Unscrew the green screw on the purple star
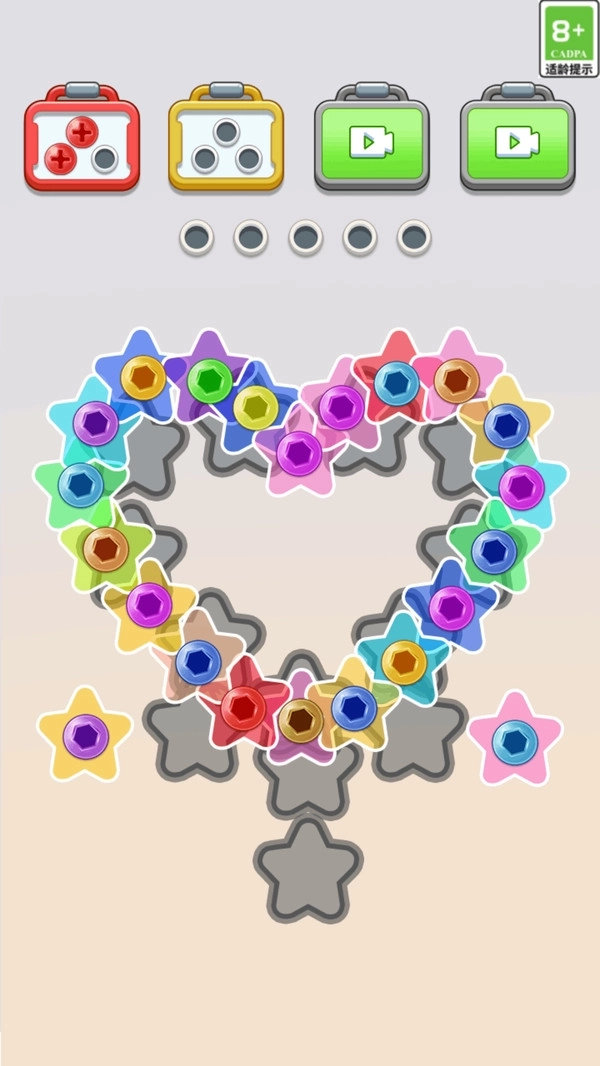 (210, 381)
